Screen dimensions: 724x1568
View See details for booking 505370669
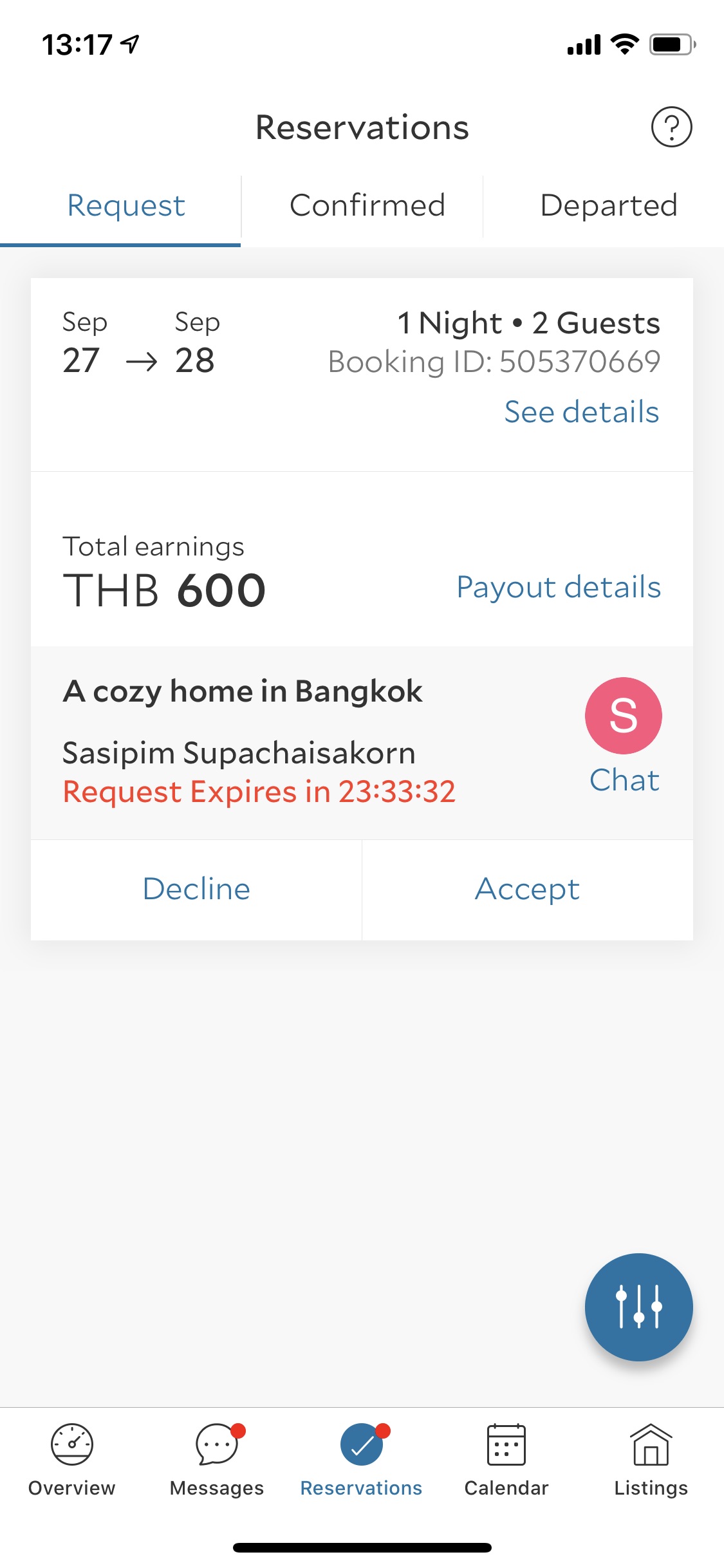tap(581, 412)
